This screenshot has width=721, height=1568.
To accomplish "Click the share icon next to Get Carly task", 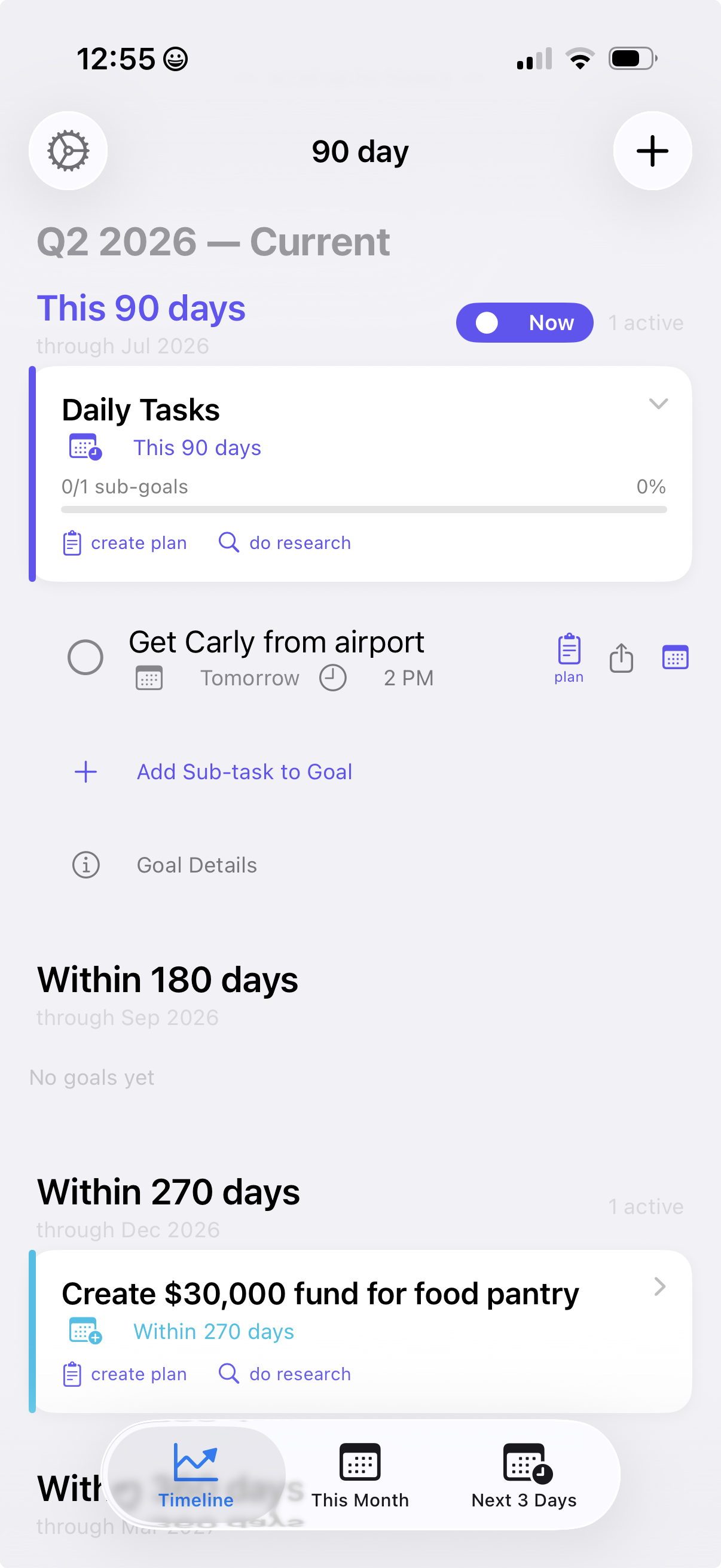I will [621, 657].
